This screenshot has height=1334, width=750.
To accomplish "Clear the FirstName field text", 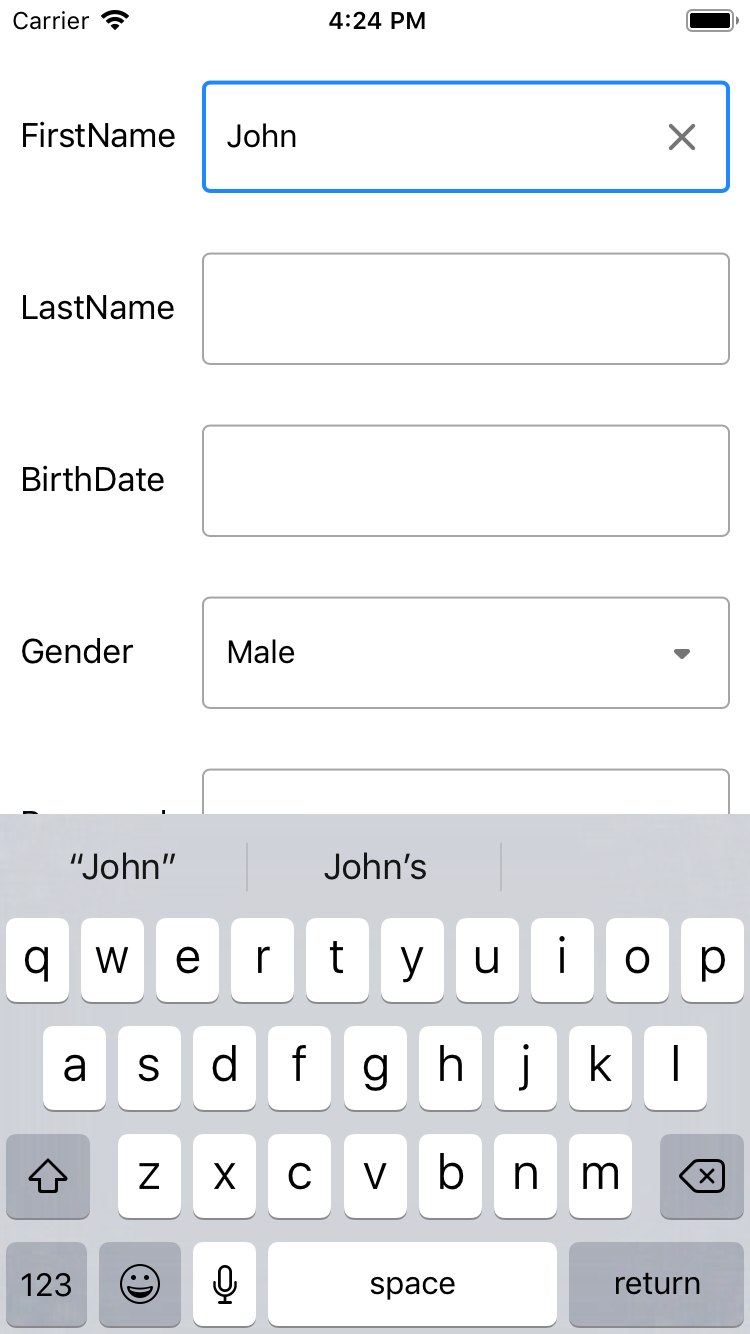I will [x=681, y=137].
